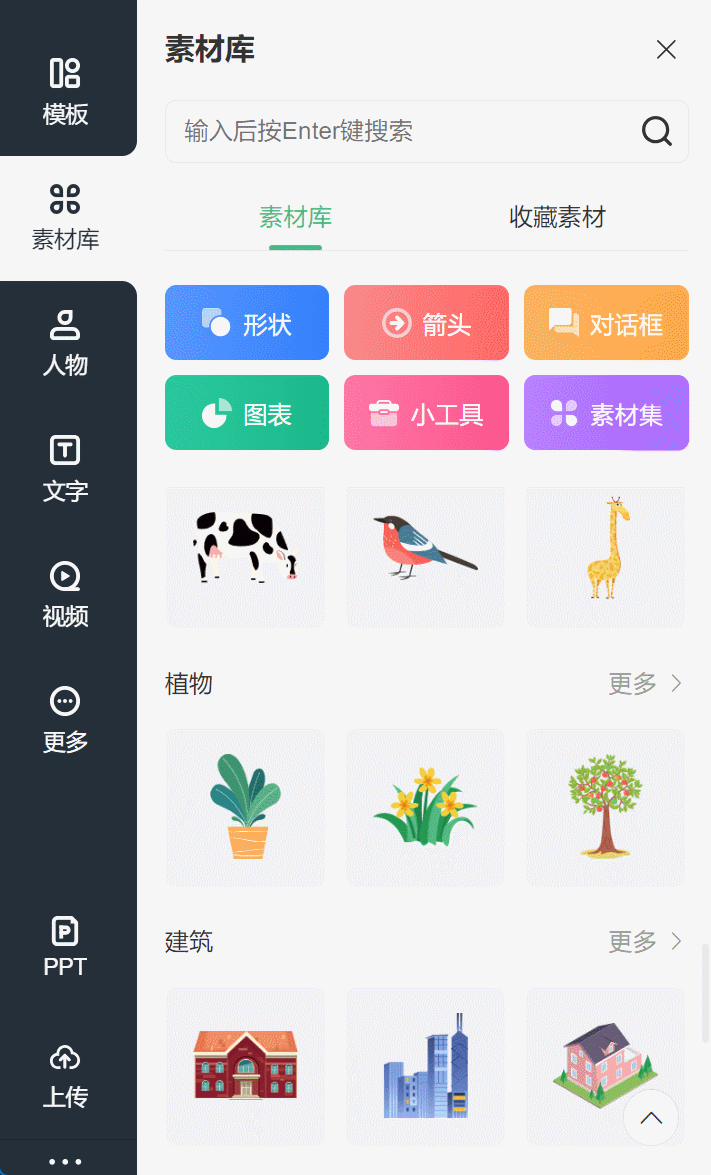
Task: Tap the search magnifier icon
Action: point(656,131)
